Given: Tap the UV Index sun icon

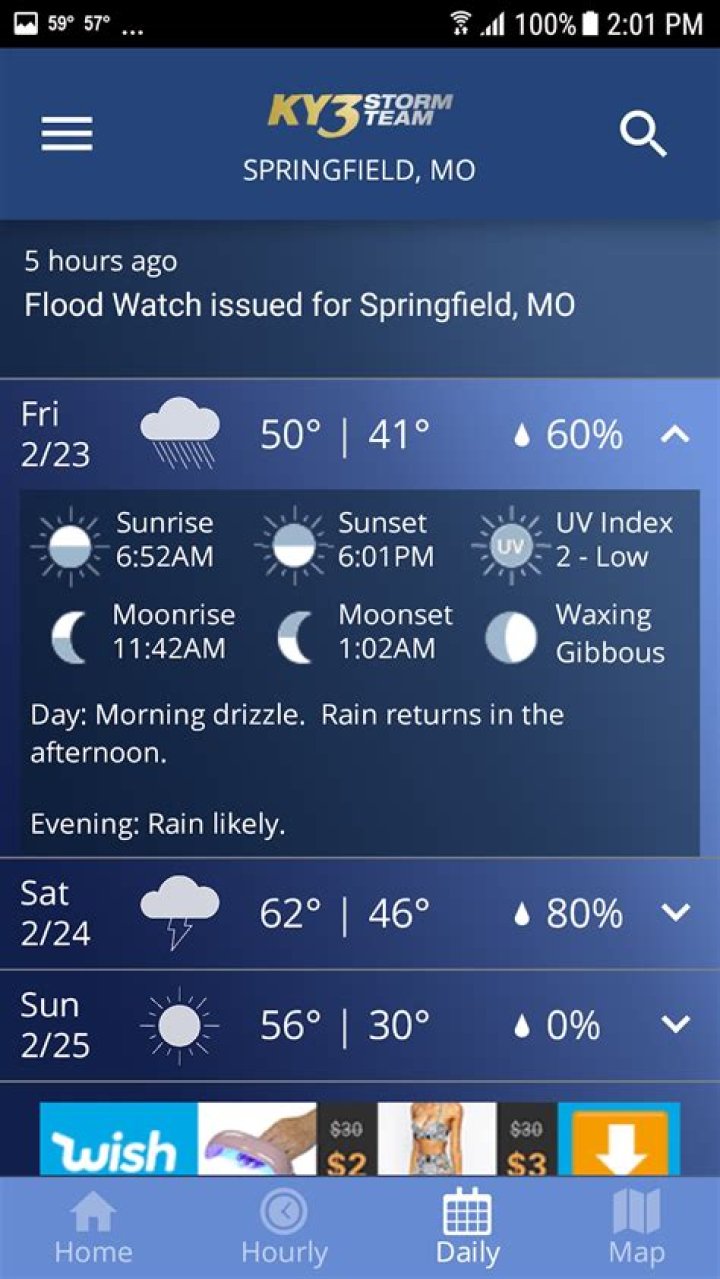Looking at the screenshot, I should tap(510, 544).
